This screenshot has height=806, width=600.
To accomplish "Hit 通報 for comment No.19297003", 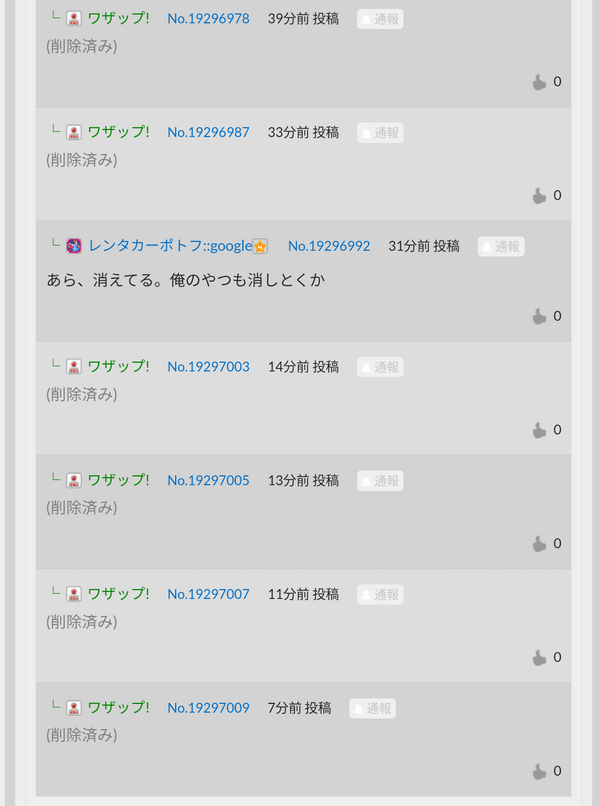I will 380,368.
